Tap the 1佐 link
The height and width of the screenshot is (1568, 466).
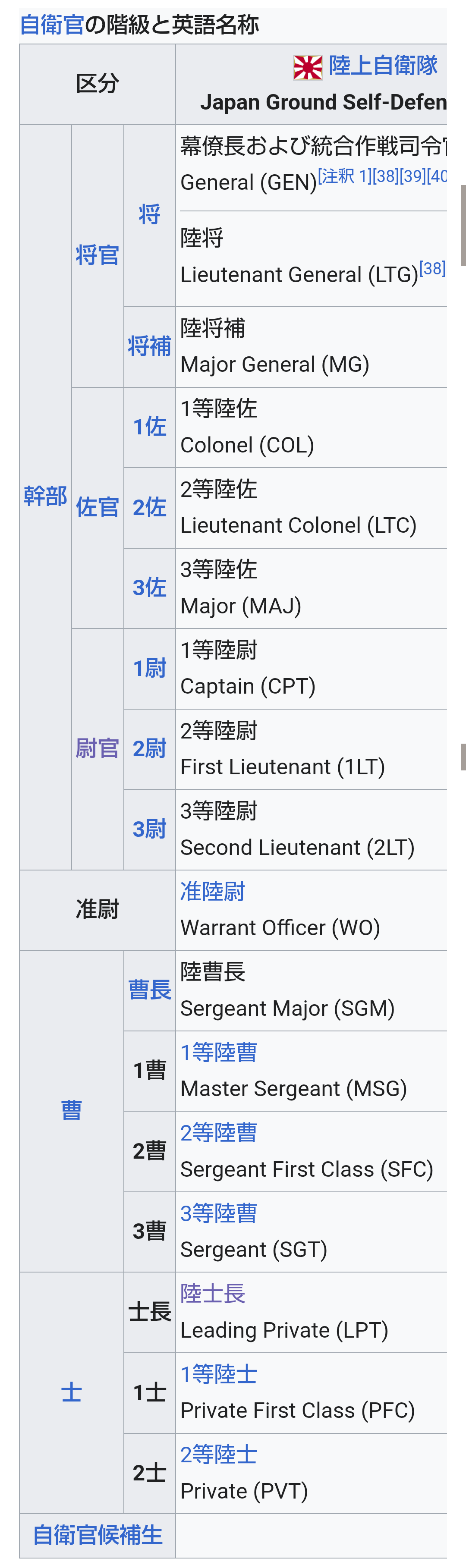point(149,427)
